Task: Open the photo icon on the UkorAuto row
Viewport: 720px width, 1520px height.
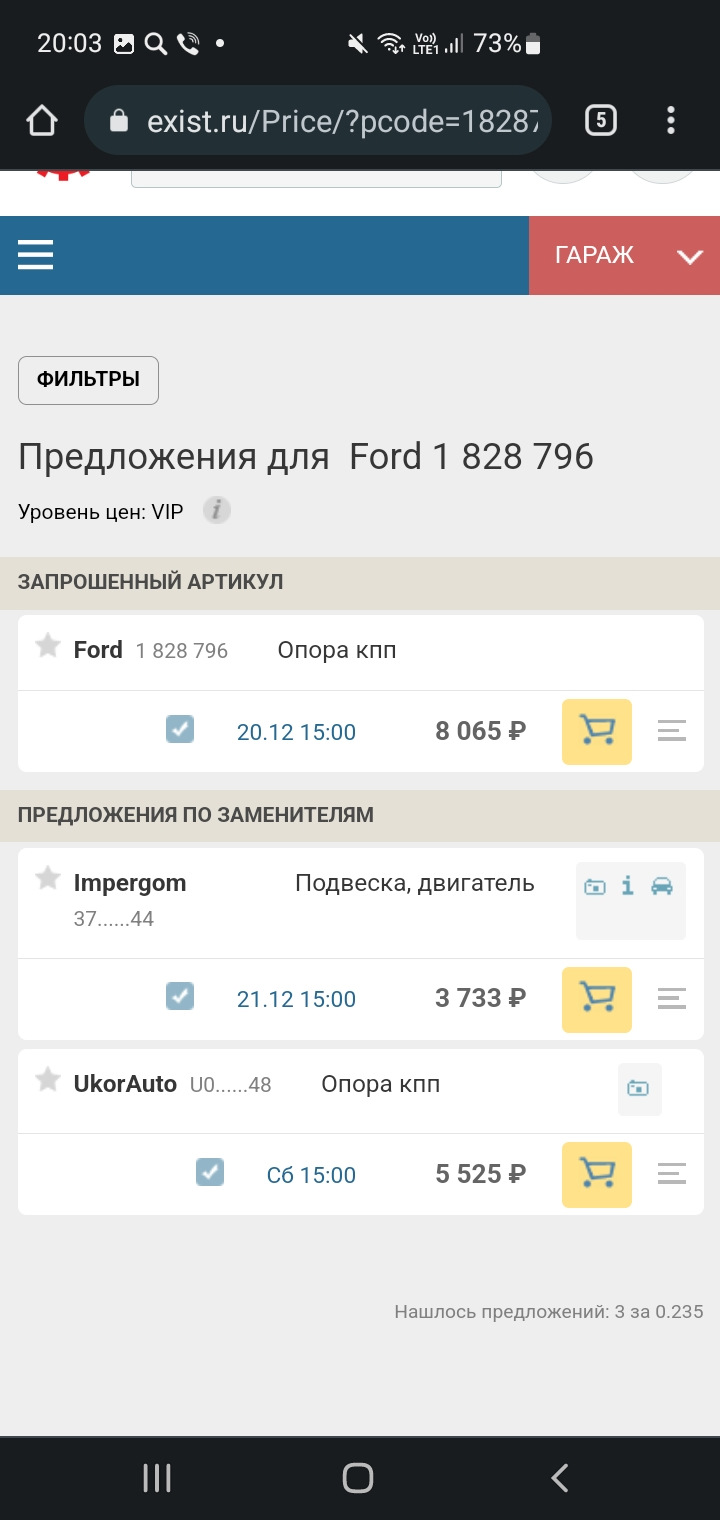Action: click(639, 1089)
